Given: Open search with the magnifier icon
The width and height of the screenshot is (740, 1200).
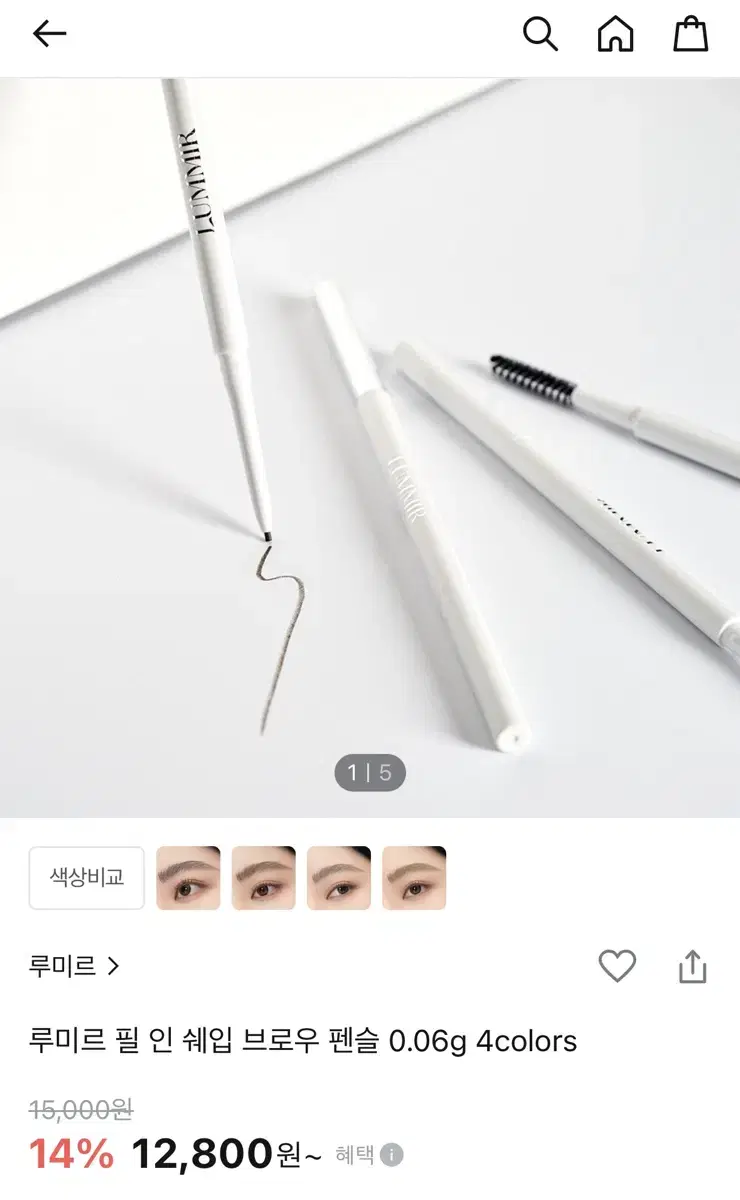Looking at the screenshot, I should coord(540,34).
